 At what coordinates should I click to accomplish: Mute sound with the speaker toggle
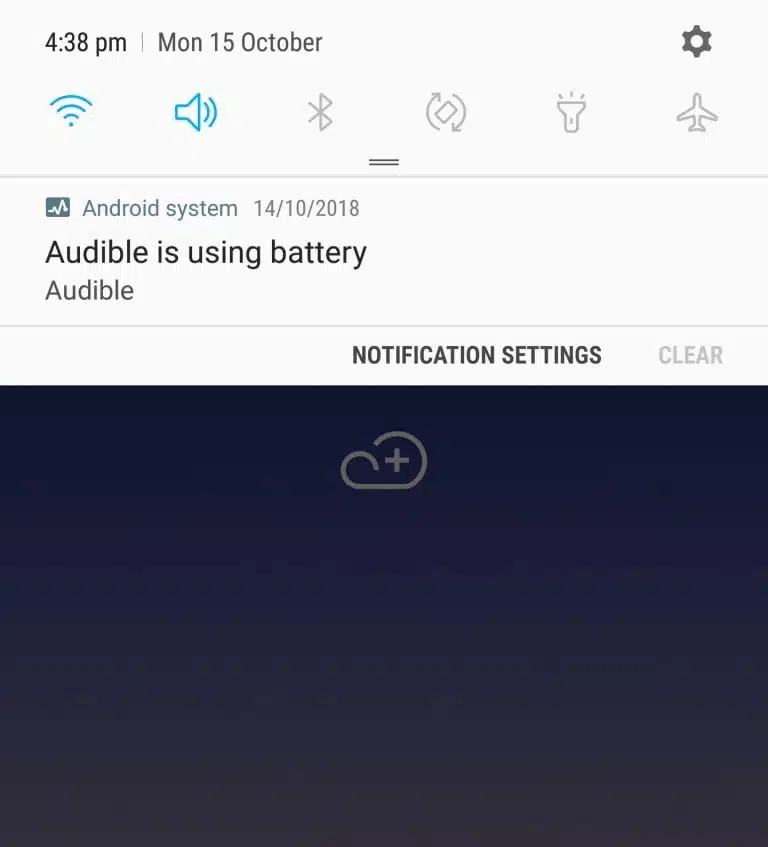[x=195, y=112]
